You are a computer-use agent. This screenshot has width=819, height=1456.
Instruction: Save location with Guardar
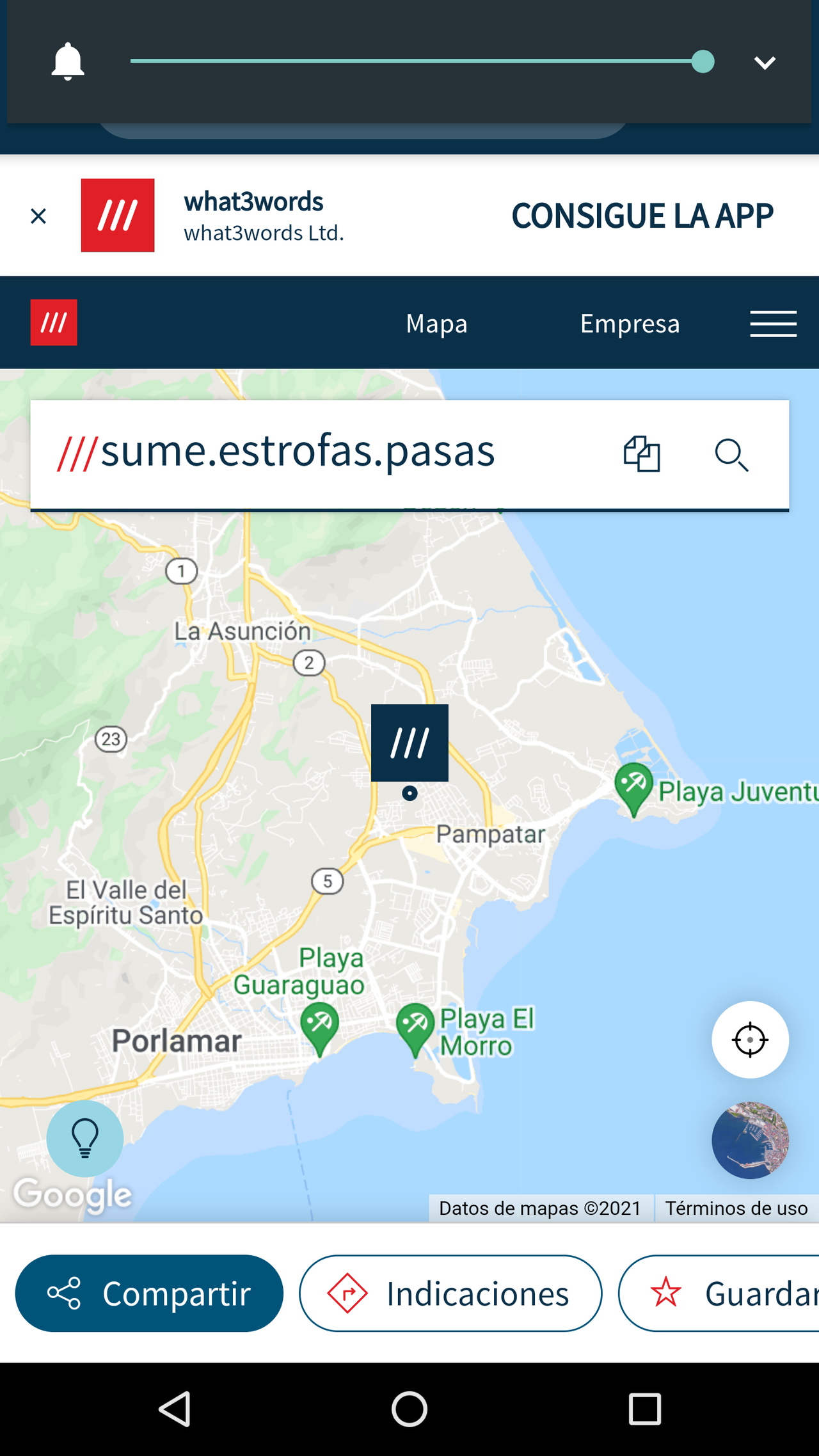click(x=719, y=1294)
